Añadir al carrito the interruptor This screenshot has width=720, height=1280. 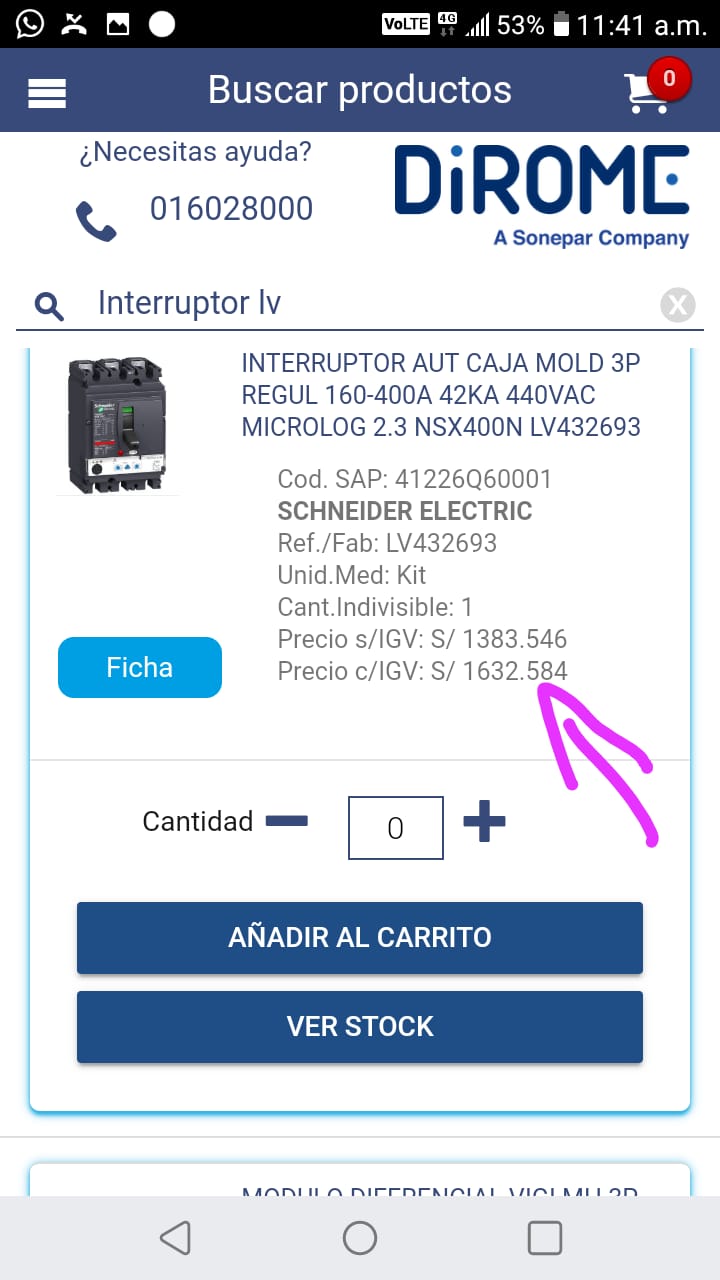pos(360,937)
